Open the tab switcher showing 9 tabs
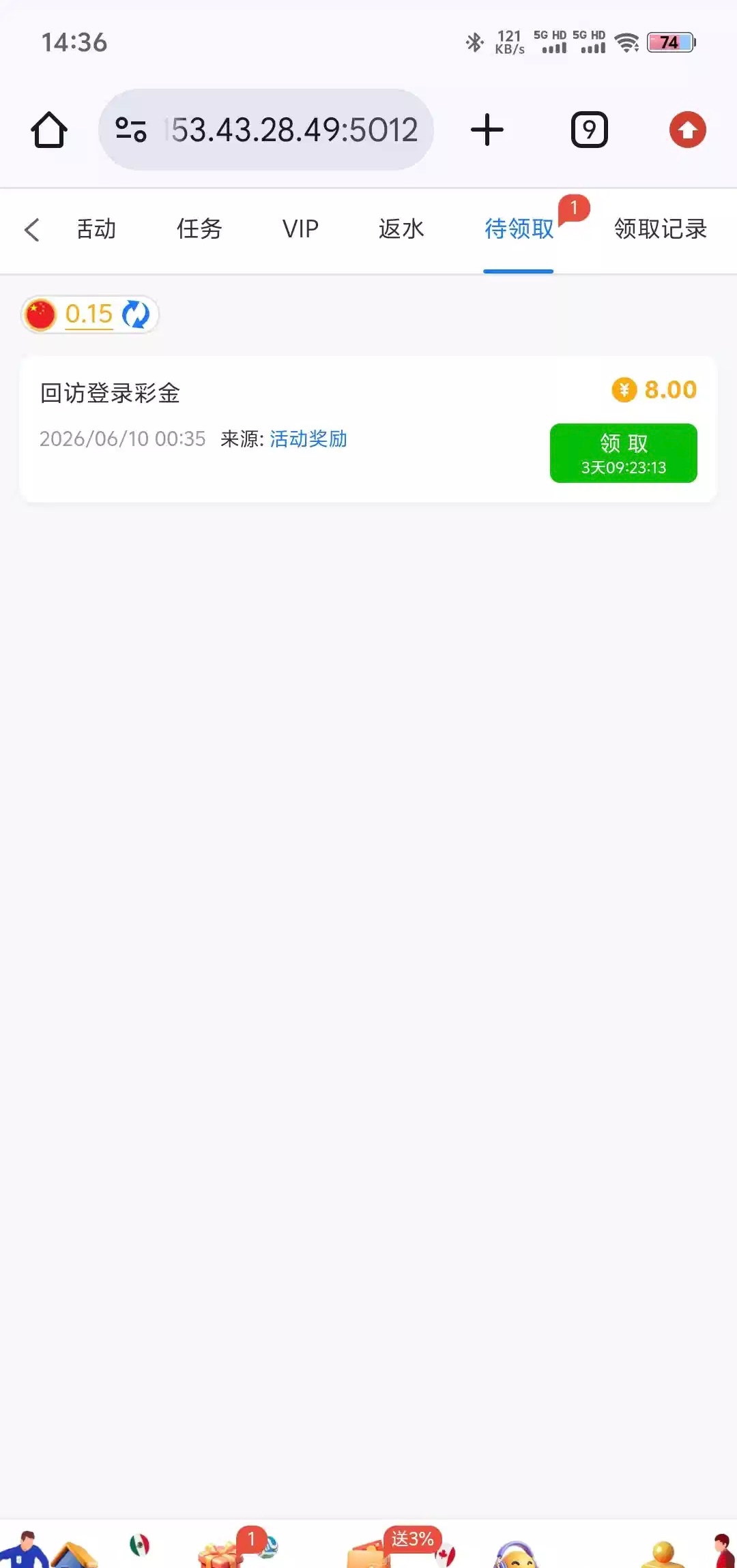This screenshot has height=1568, width=737. point(590,130)
